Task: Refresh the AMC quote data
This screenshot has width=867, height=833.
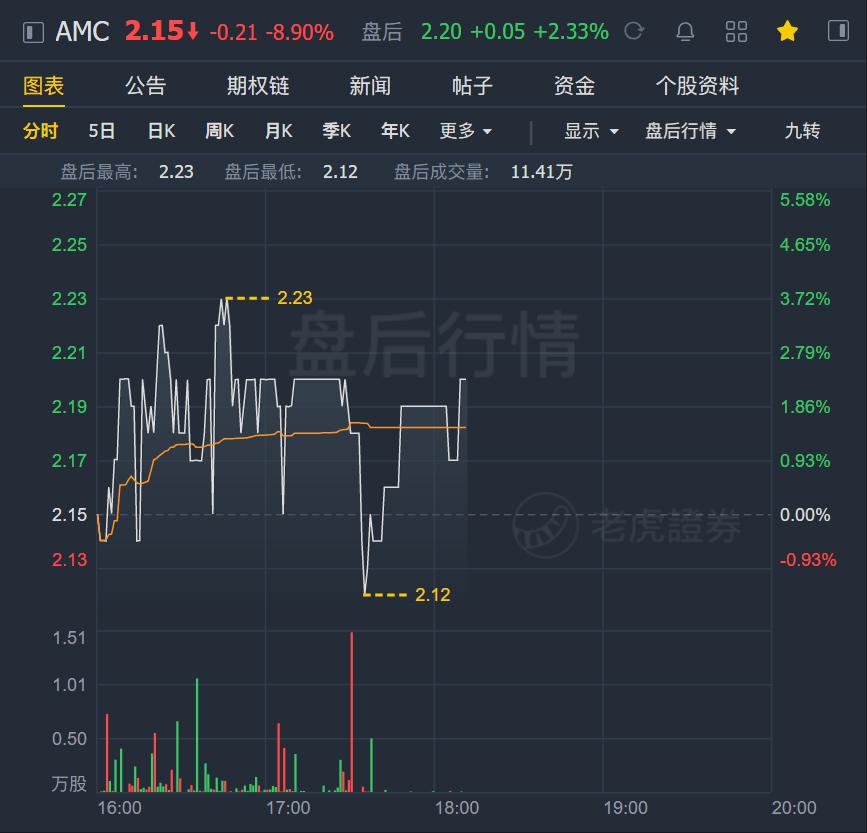Action: pyautogui.click(x=634, y=32)
